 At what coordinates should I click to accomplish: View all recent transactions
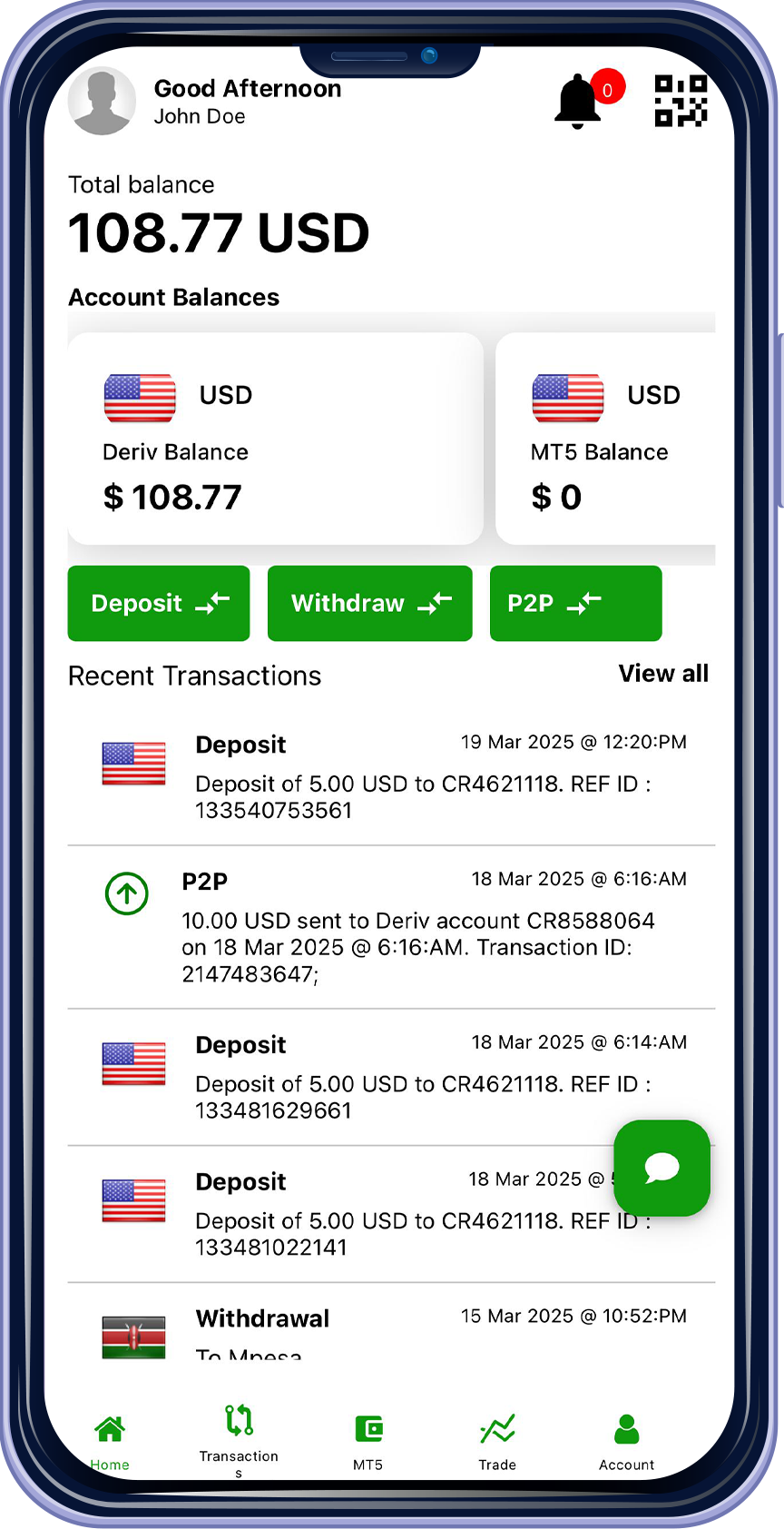click(x=663, y=674)
